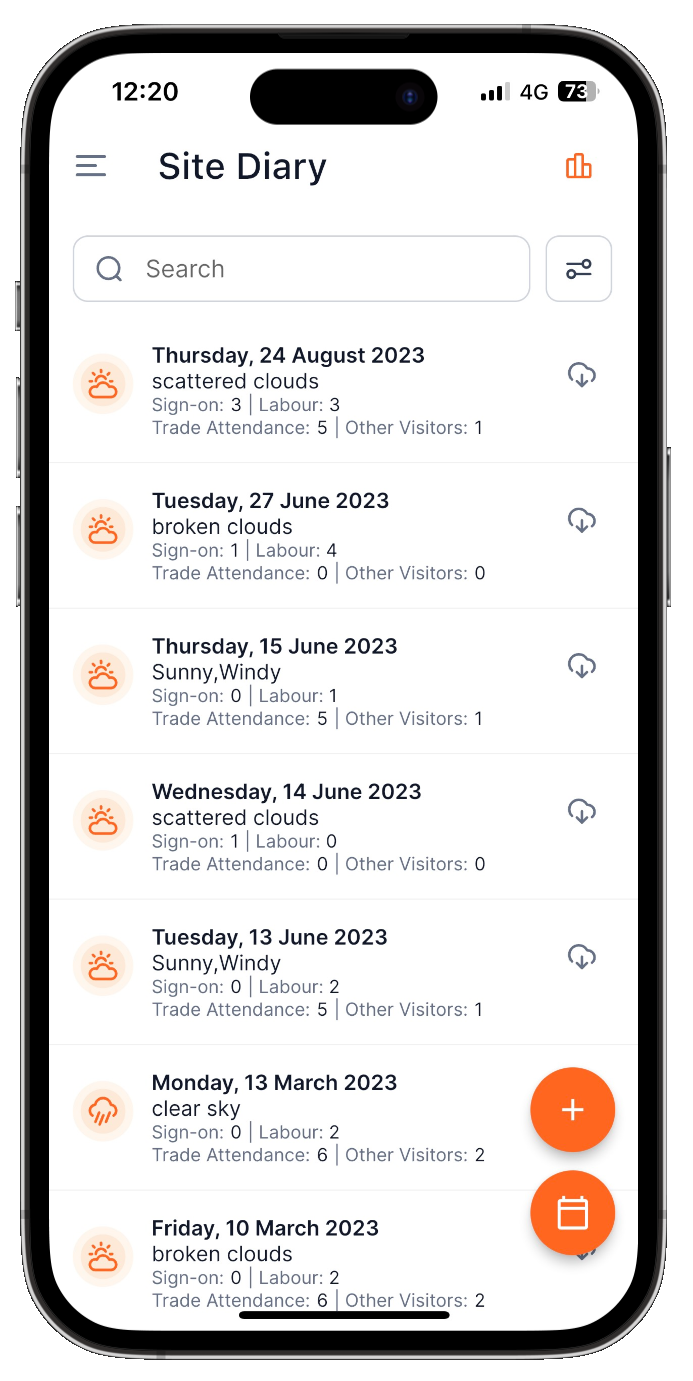Open the Tuesday, 13 June 2023 entry
This screenshot has height=1381, width=693.
coord(343,972)
